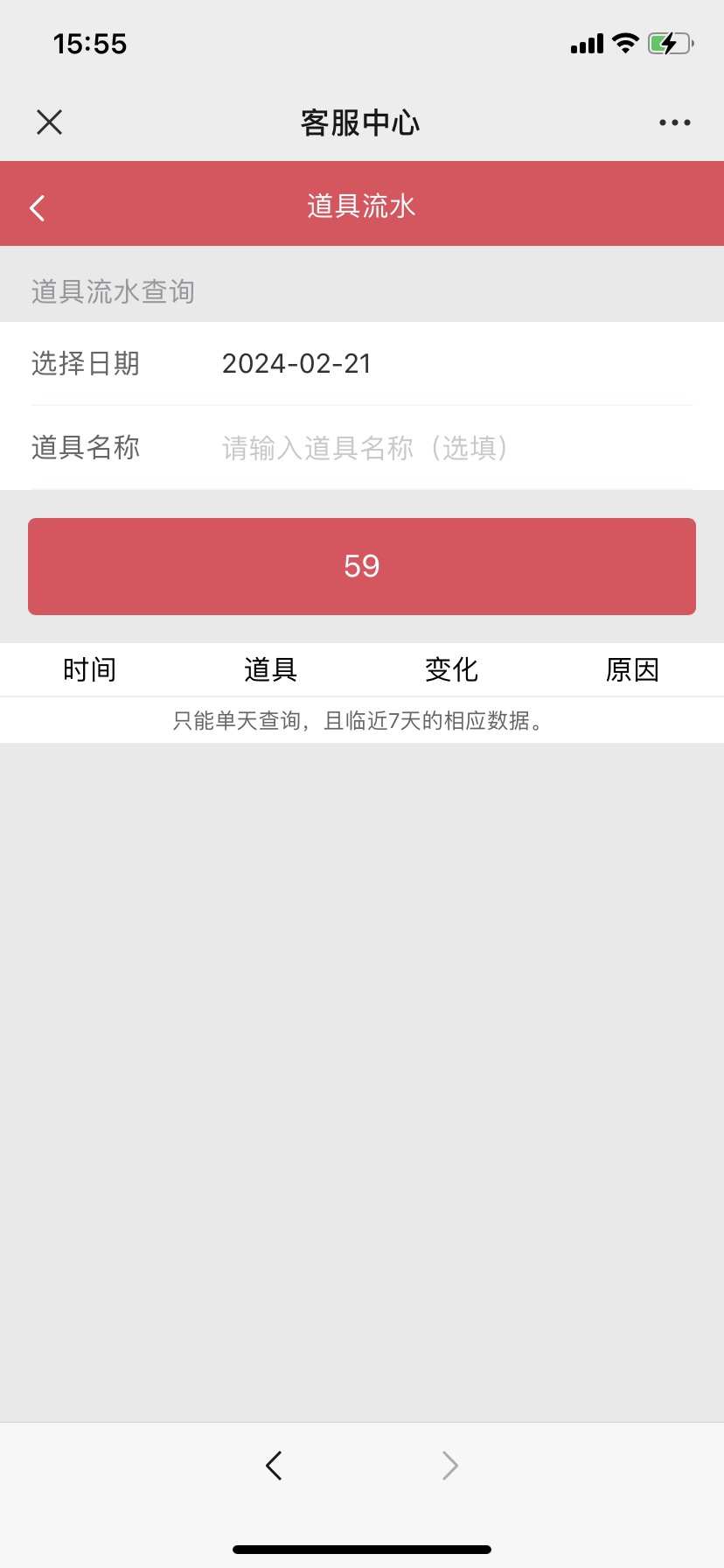Close the 客服中心 page with the X
724x1568 pixels.
coord(50,122)
